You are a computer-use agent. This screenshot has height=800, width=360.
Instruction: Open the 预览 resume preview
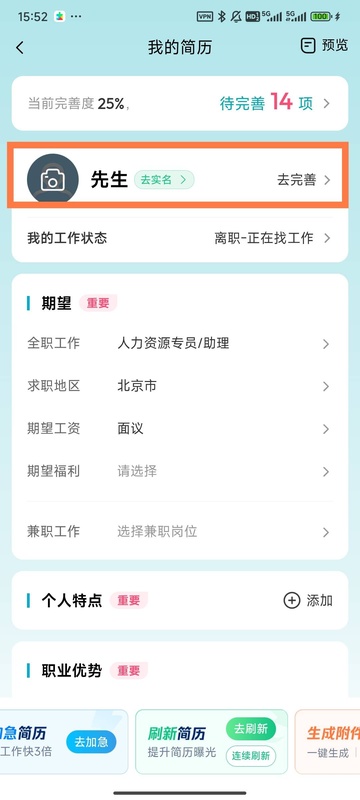coord(324,46)
